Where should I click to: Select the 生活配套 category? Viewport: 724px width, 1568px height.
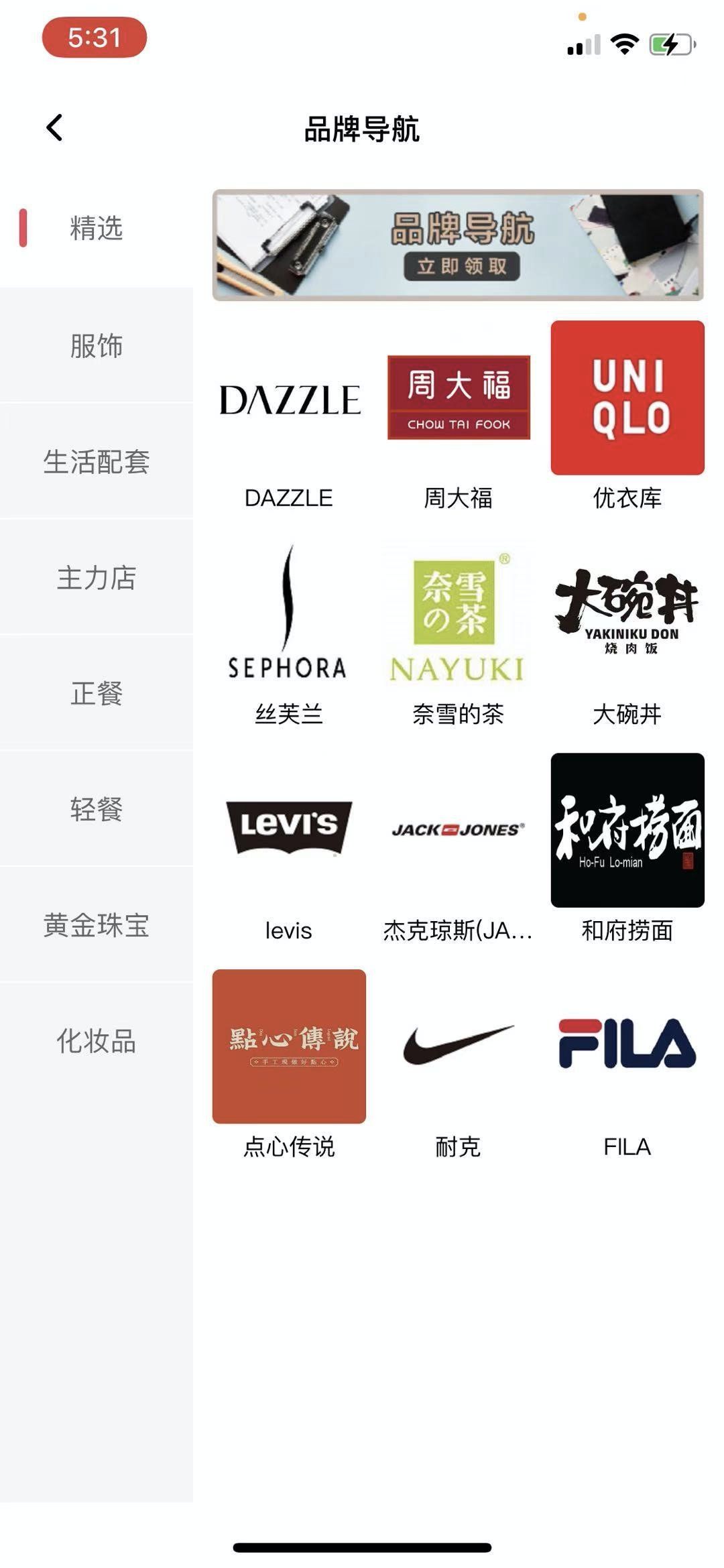tap(97, 462)
